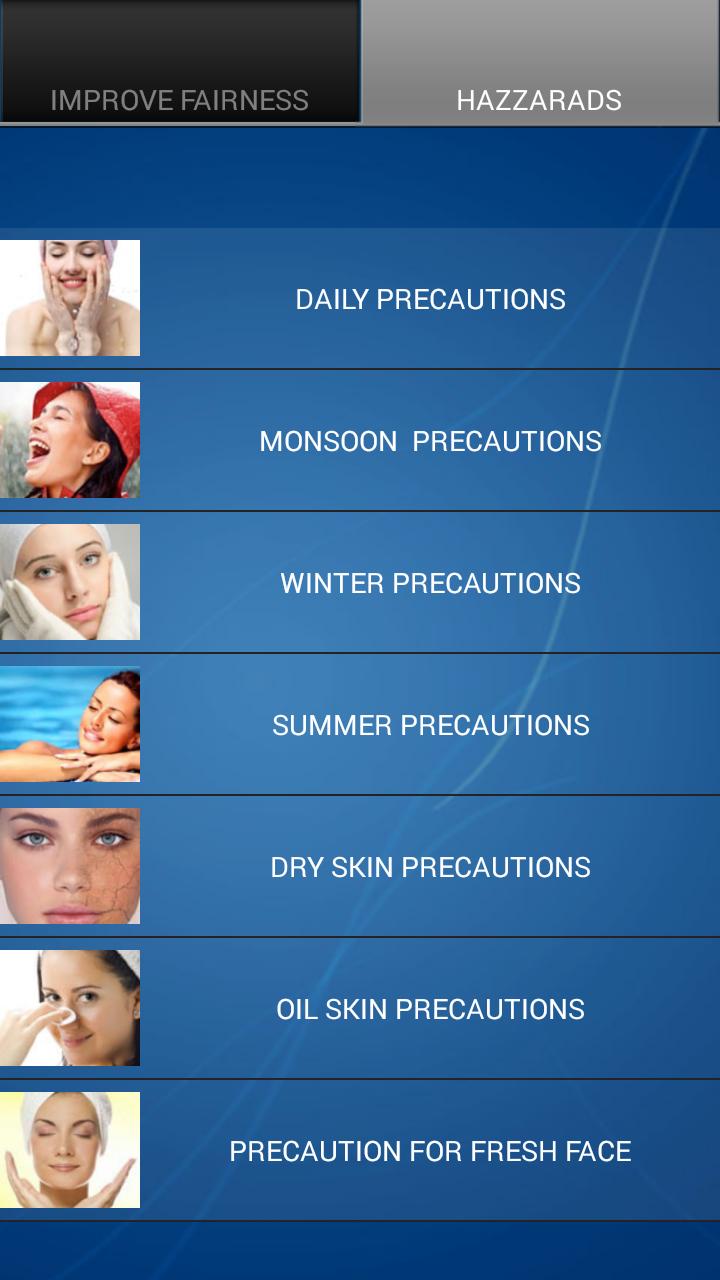Select Summer Precautions from the list
Screen dimensions: 720x1280
[430, 725]
